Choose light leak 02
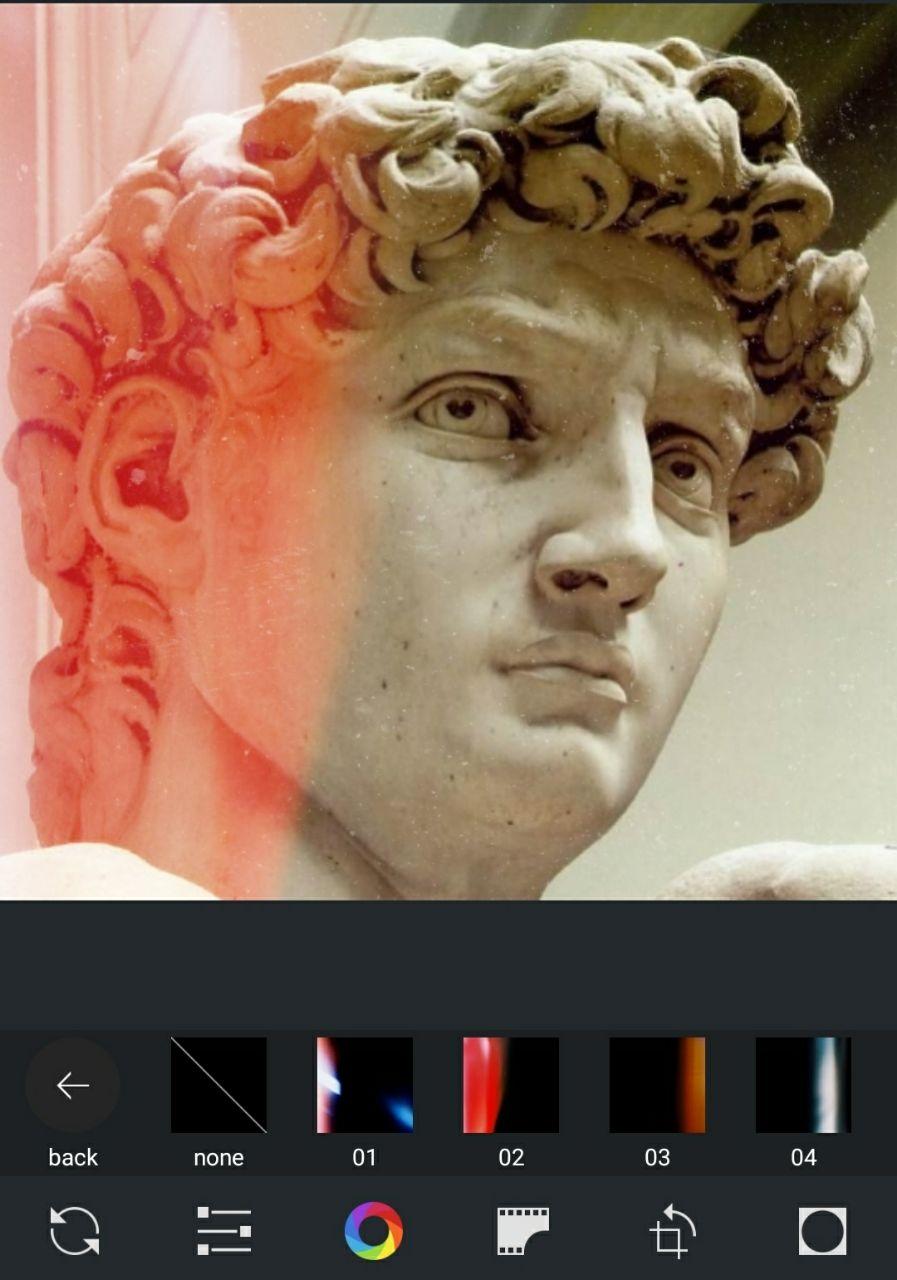Screen dimensions: 897x1280 [510, 1085]
